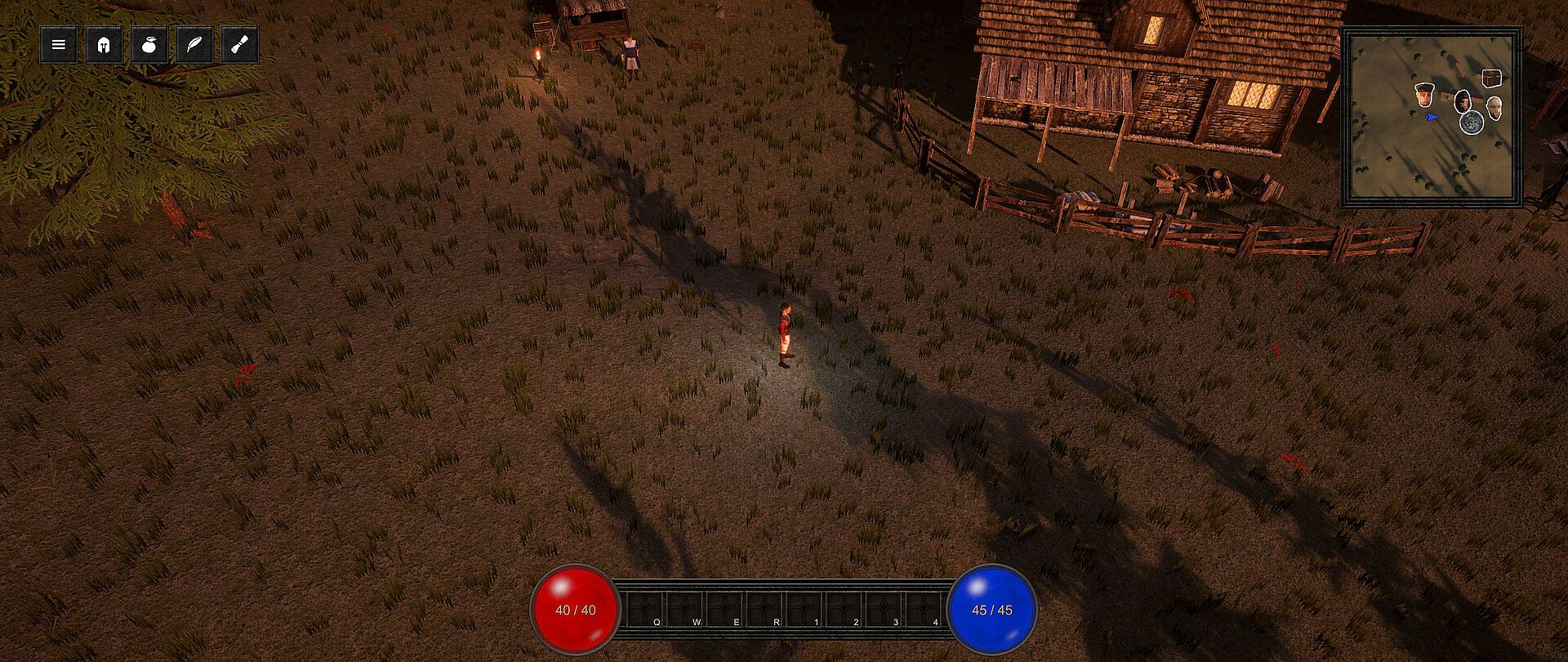Use the item in slot 1

point(804,611)
